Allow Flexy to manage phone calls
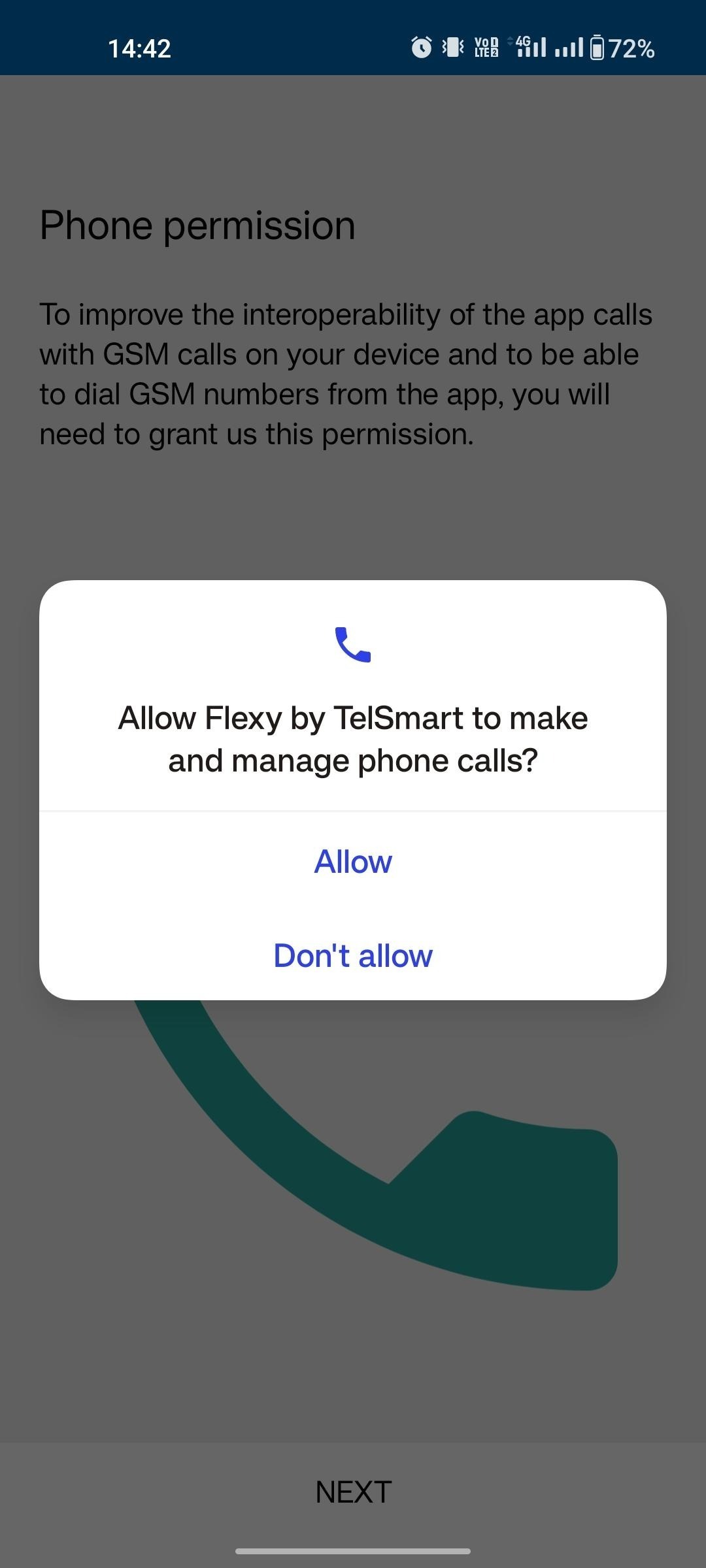This screenshot has height=1568, width=706. (x=353, y=861)
